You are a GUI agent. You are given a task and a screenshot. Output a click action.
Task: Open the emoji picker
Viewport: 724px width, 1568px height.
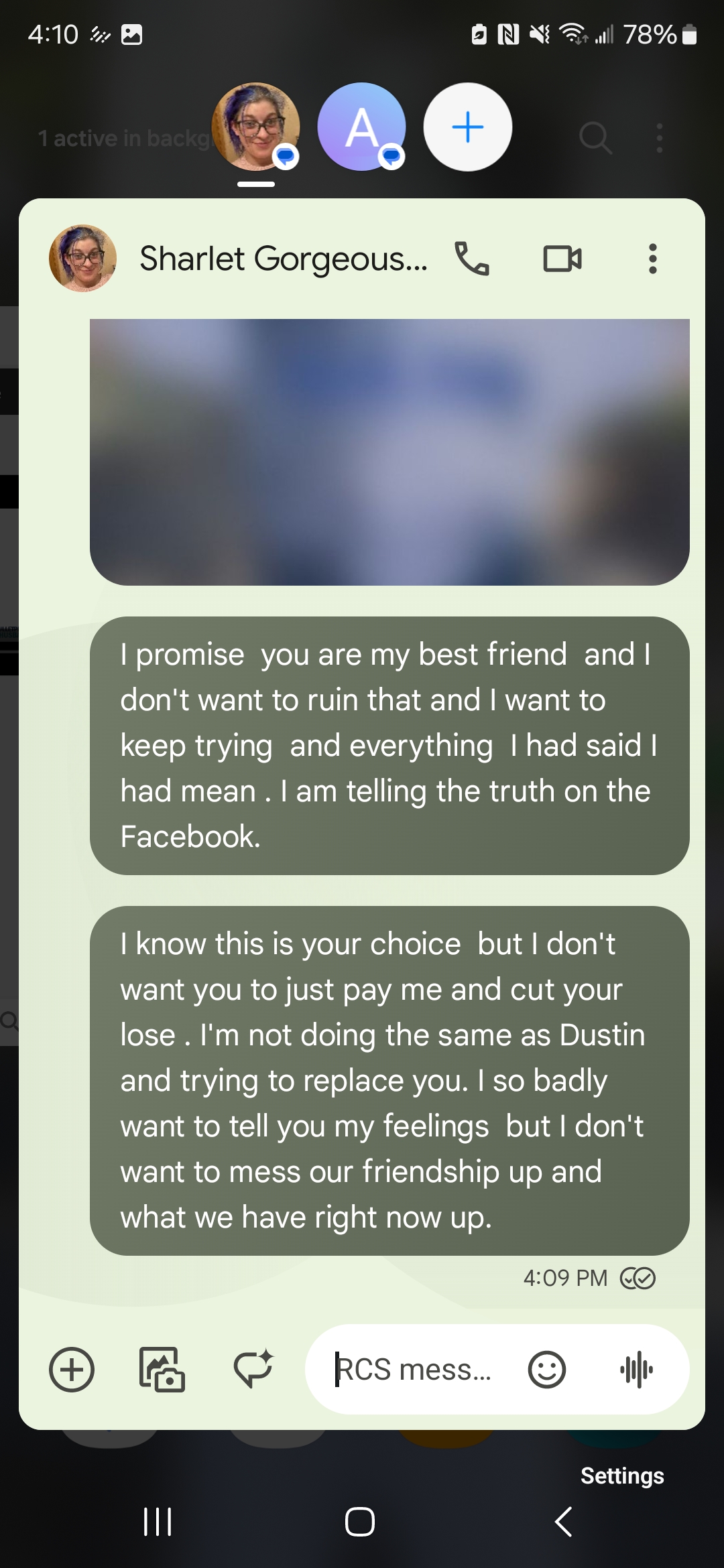coord(546,1369)
